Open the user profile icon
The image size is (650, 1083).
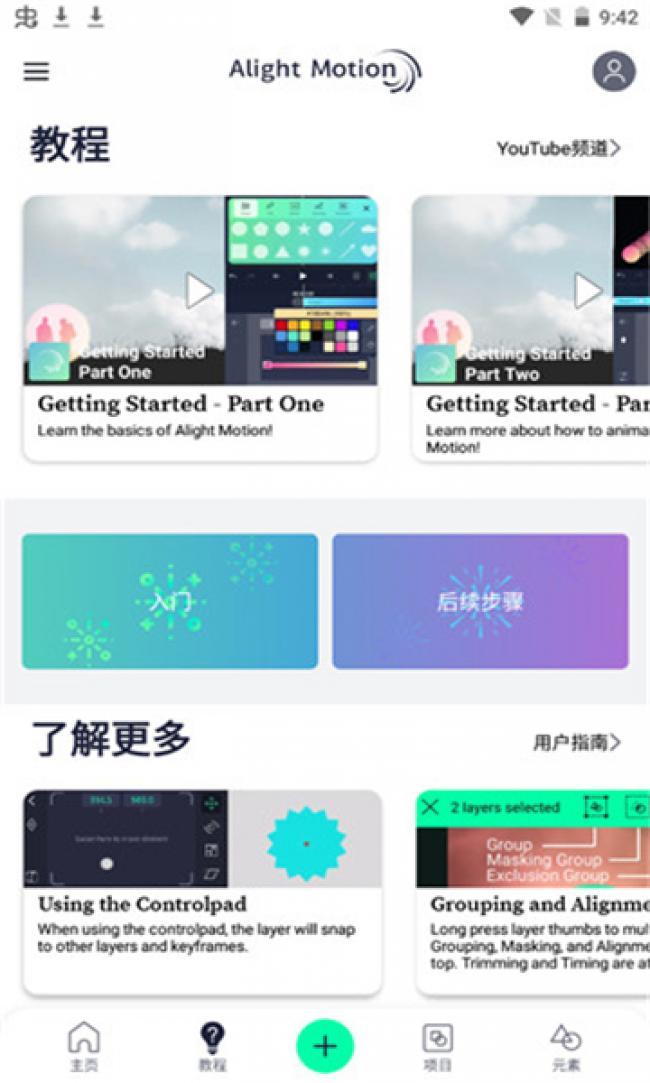(614, 72)
